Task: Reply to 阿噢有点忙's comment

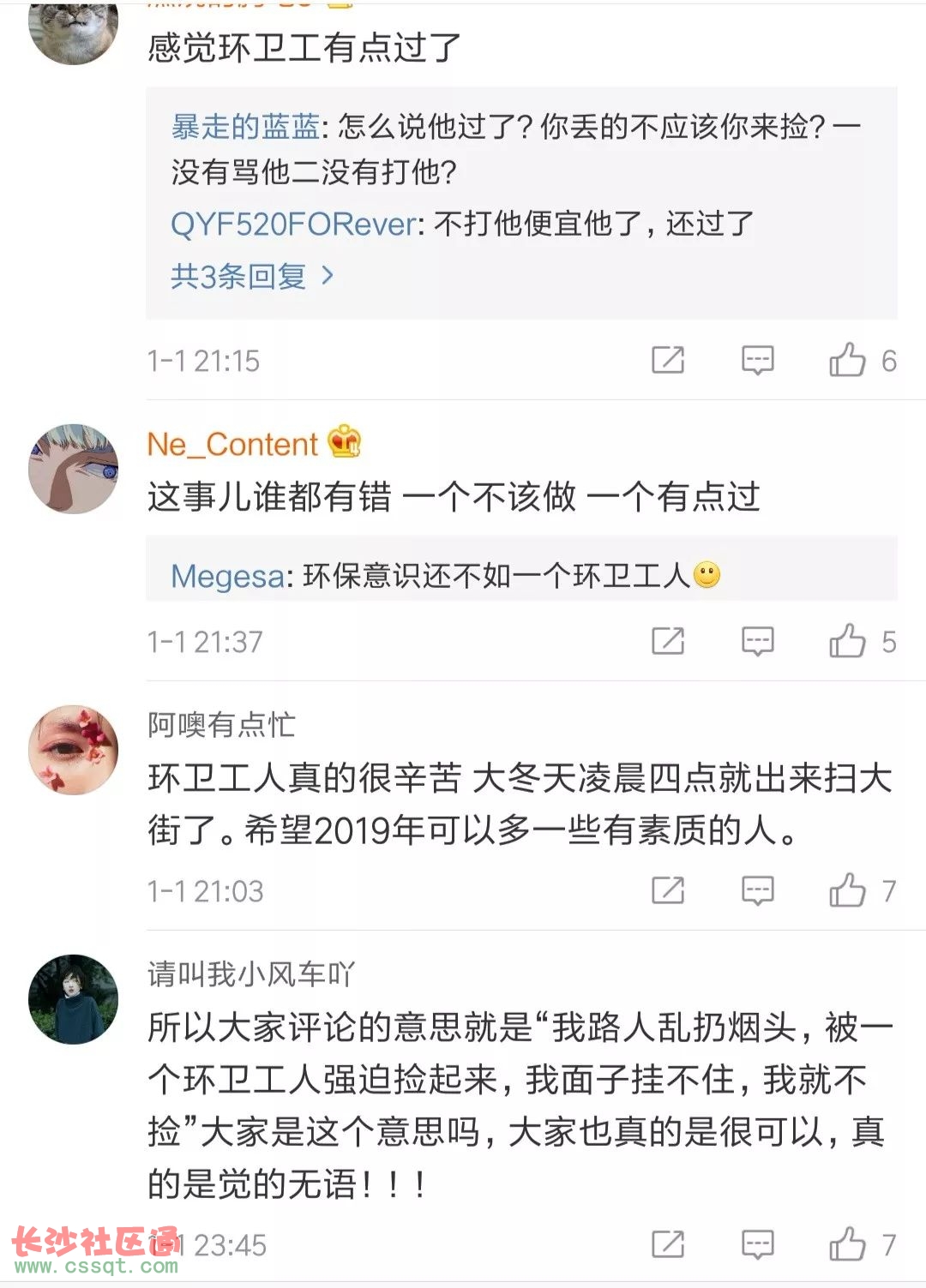Action: [757, 890]
